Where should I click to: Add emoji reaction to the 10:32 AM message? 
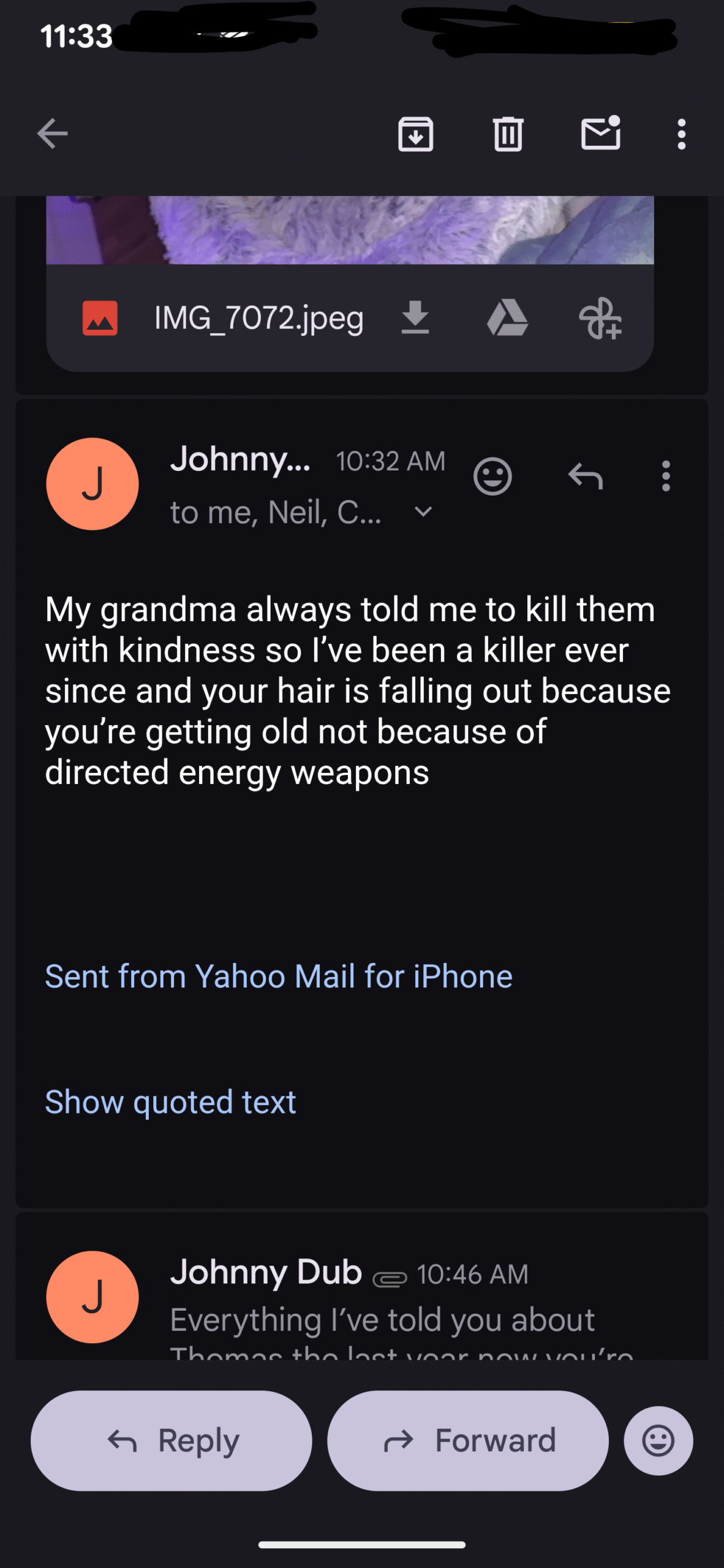coord(492,476)
